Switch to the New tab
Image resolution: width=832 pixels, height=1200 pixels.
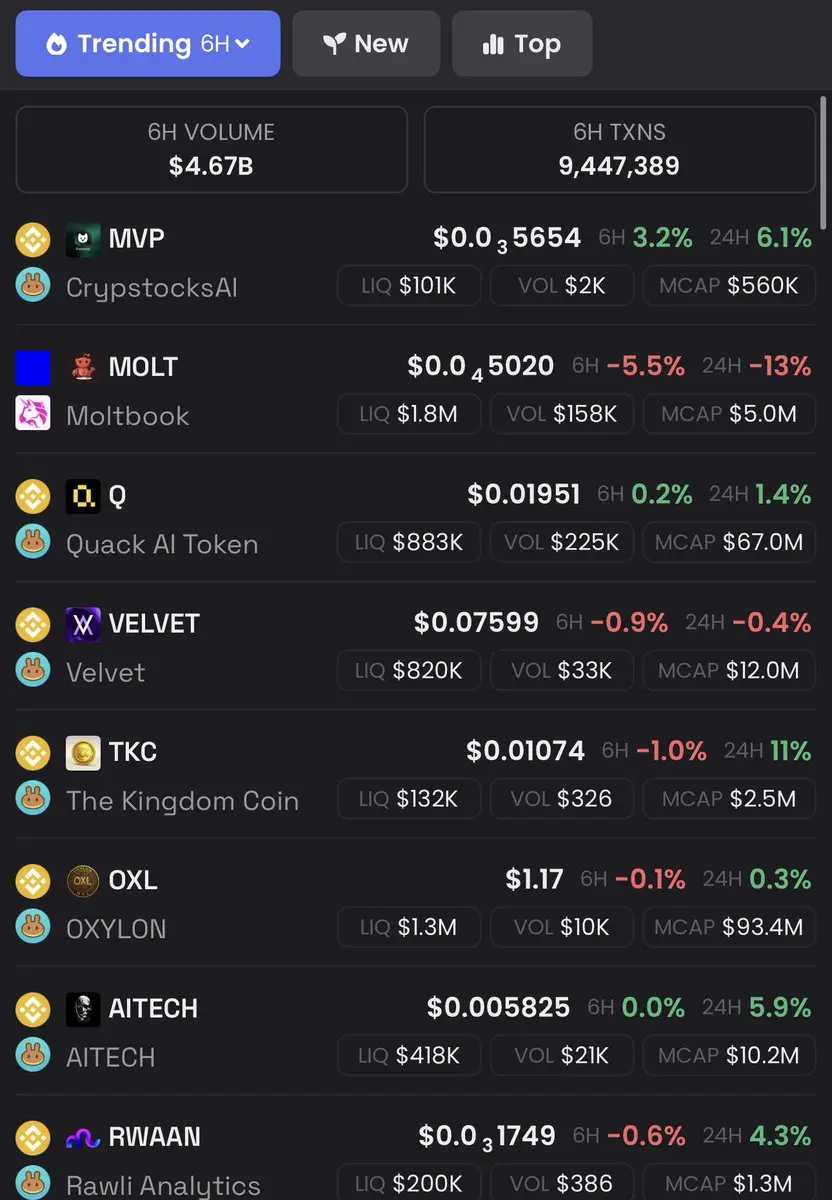pyautogui.click(x=366, y=44)
